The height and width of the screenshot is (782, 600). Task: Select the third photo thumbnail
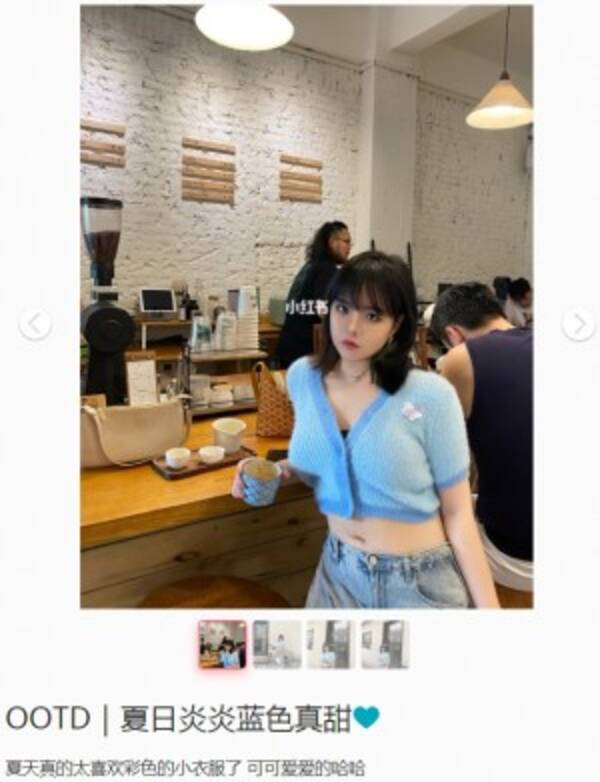click(x=330, y=645)
